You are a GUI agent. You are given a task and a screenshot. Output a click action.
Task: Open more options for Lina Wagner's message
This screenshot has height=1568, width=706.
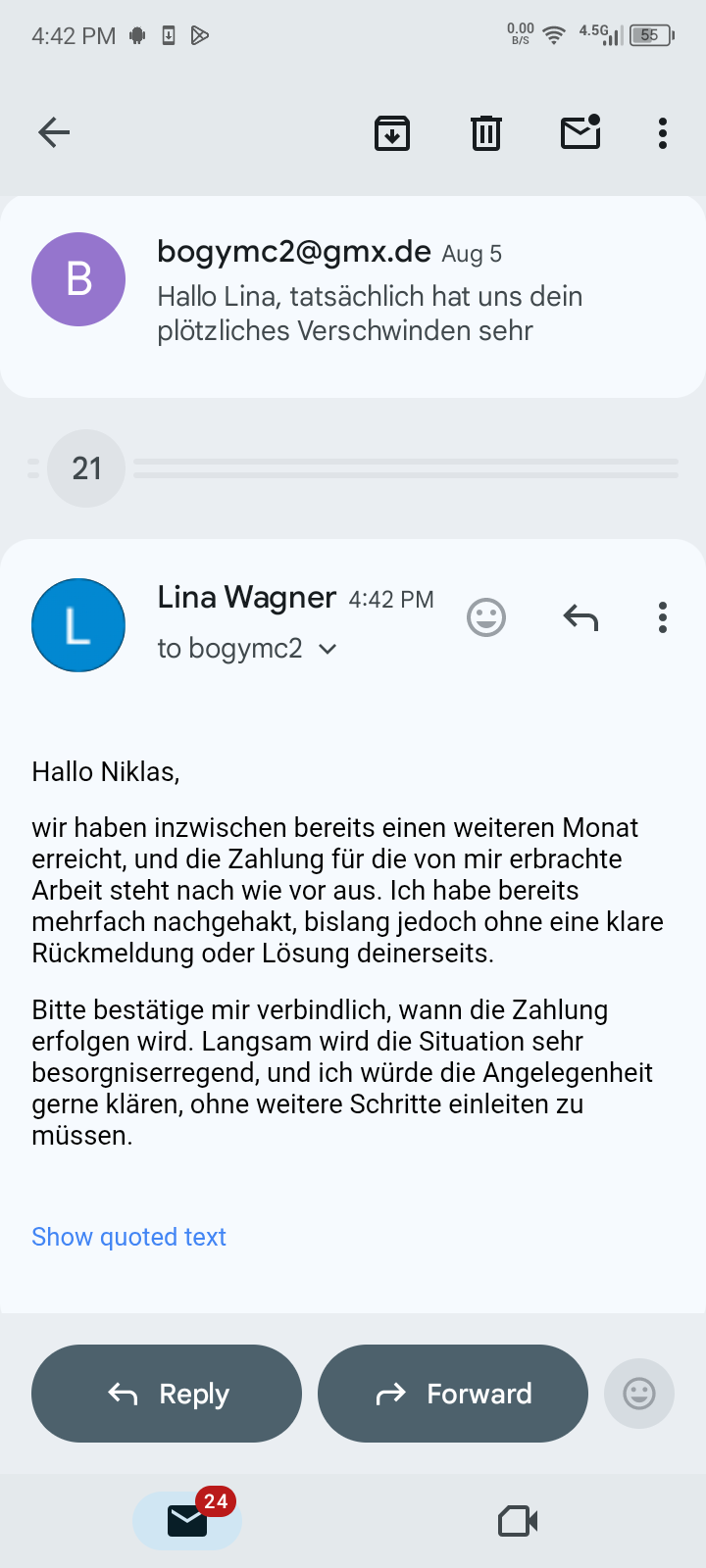663,617
